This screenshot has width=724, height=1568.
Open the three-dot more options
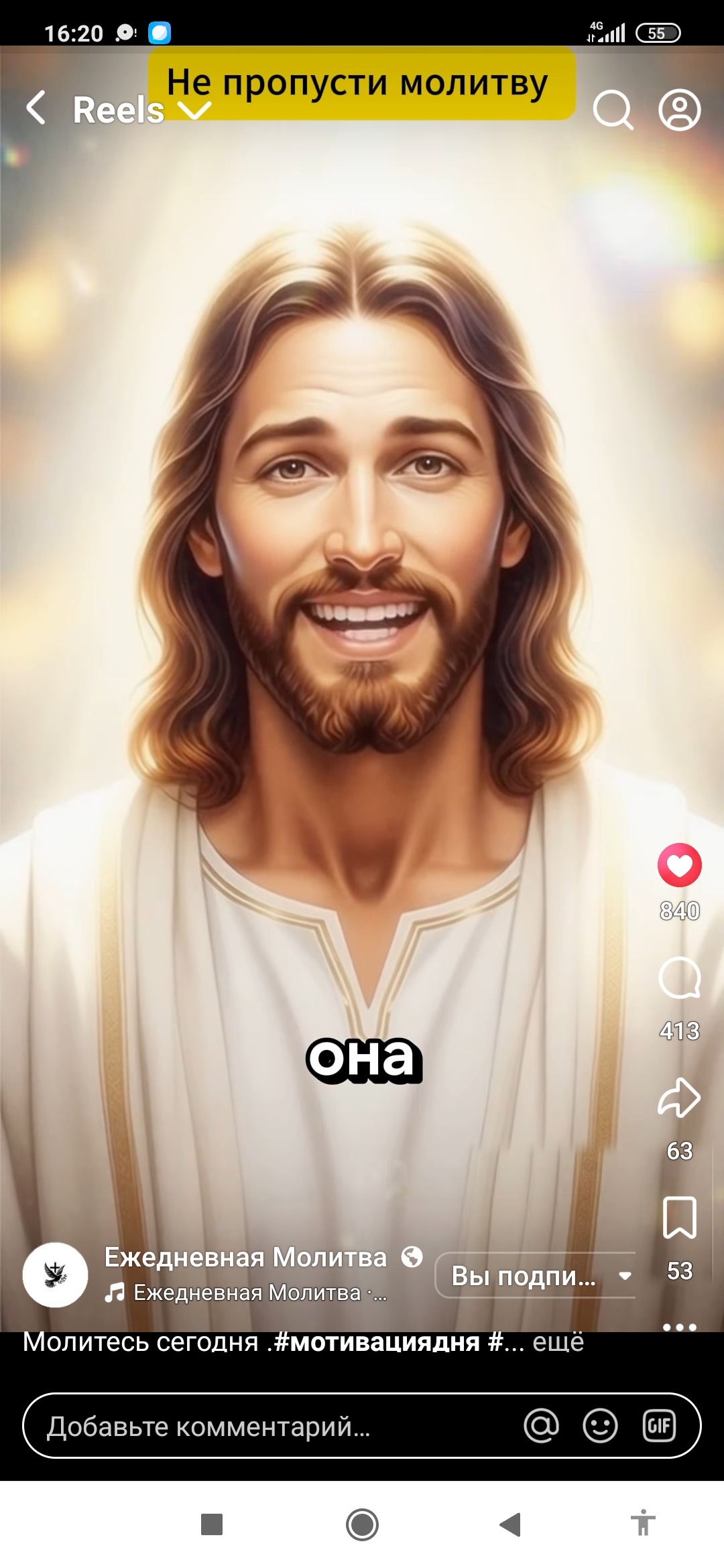pos(679,1327)
